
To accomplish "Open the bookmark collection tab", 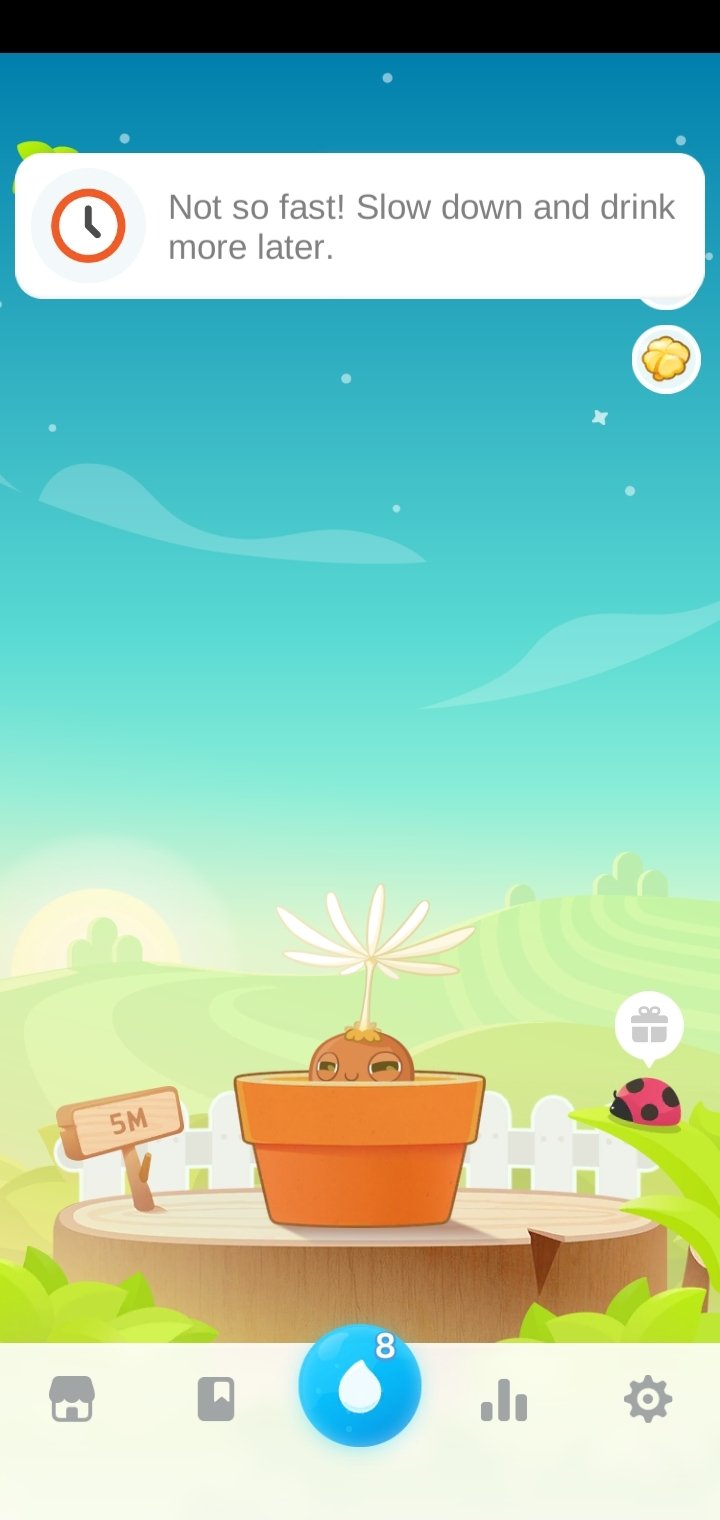I will [x=216, y=1399].
